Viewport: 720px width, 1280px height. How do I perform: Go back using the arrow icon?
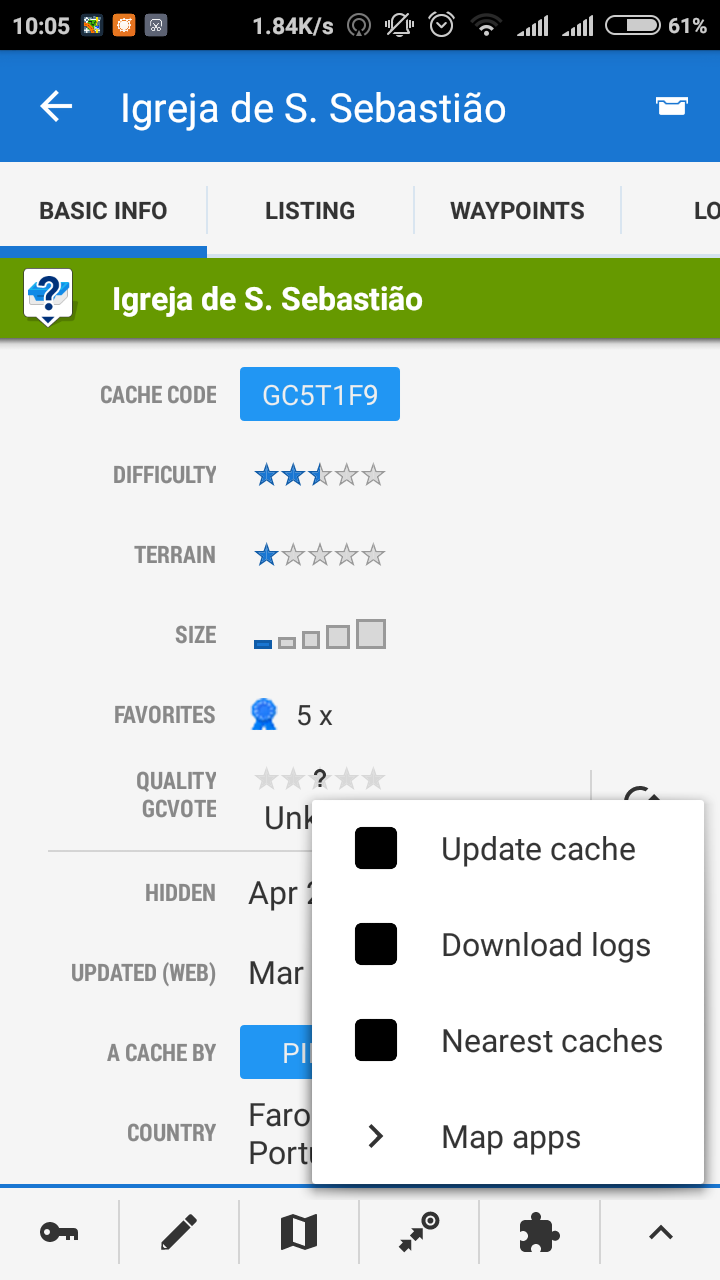tap(57, 107)
